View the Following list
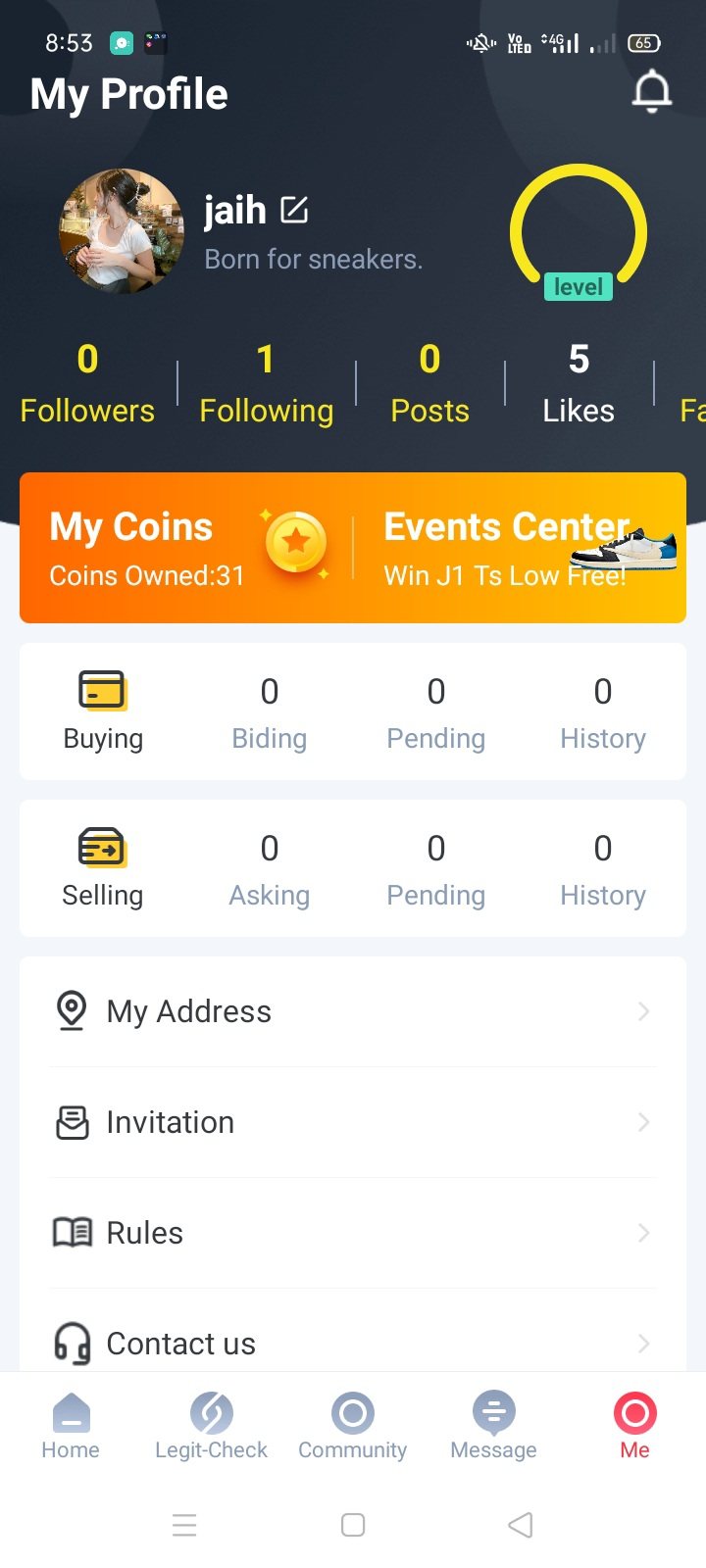Viewport: 706px width, 1568px height. pyautogui.click(x=266, y=383)
